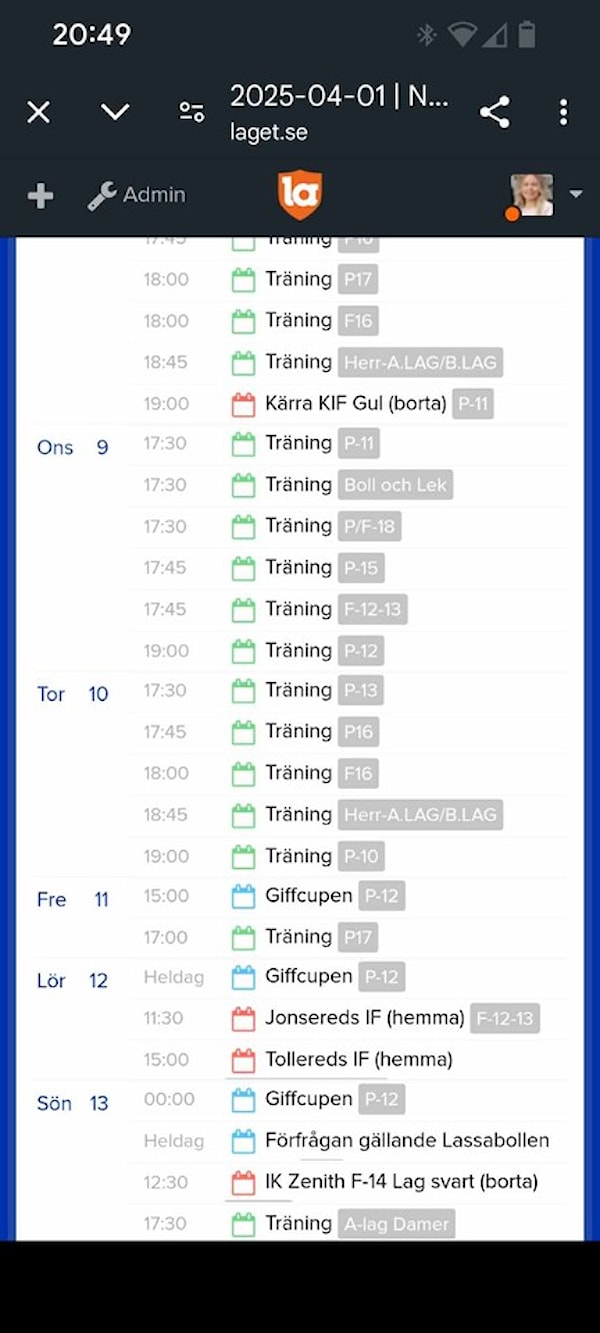Open the profile avatar dropdown
The height and width of the screenshot is (1333, 600).
point(545,195)
